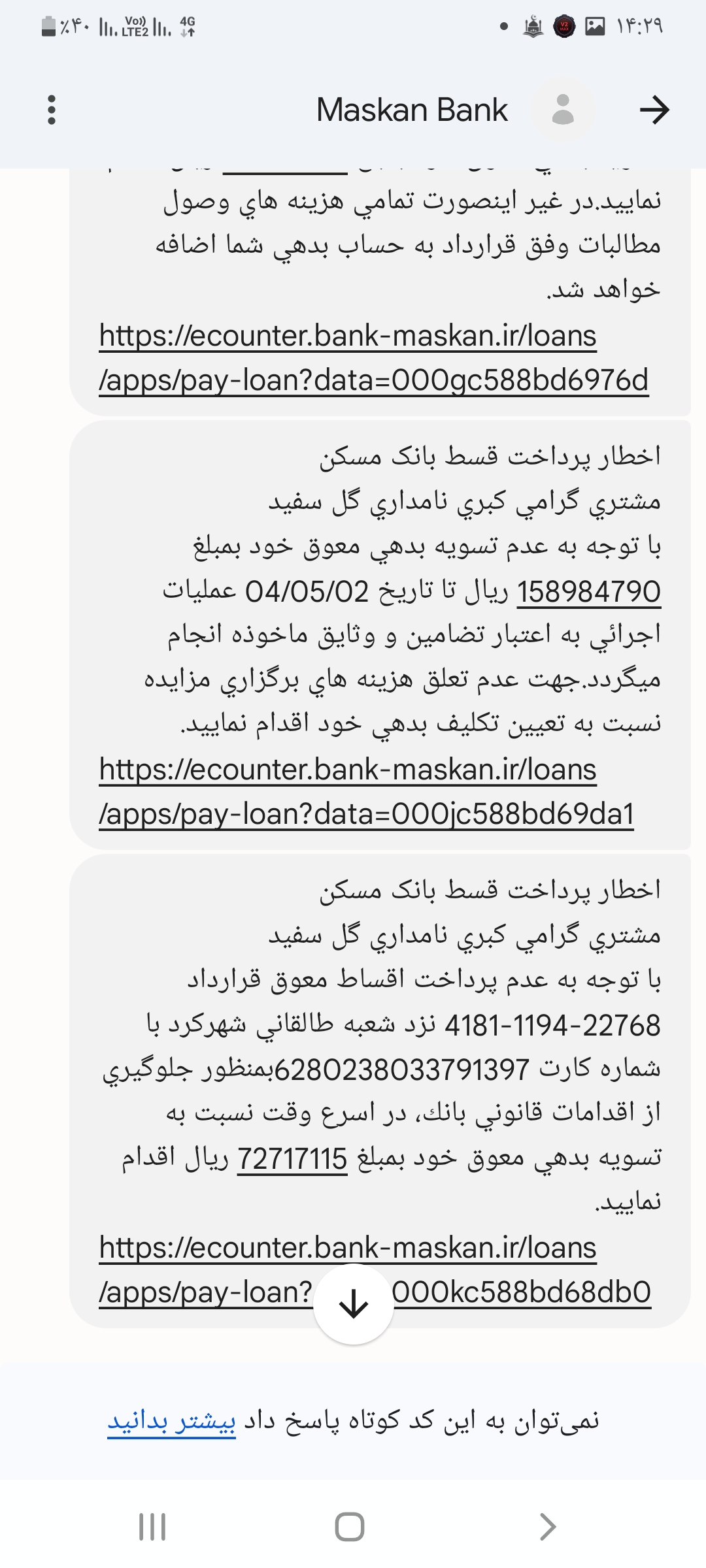Open the 'بیشتر بدانید' learn more link
This screenshot has height=1568, width=706.
(171, 1421)
